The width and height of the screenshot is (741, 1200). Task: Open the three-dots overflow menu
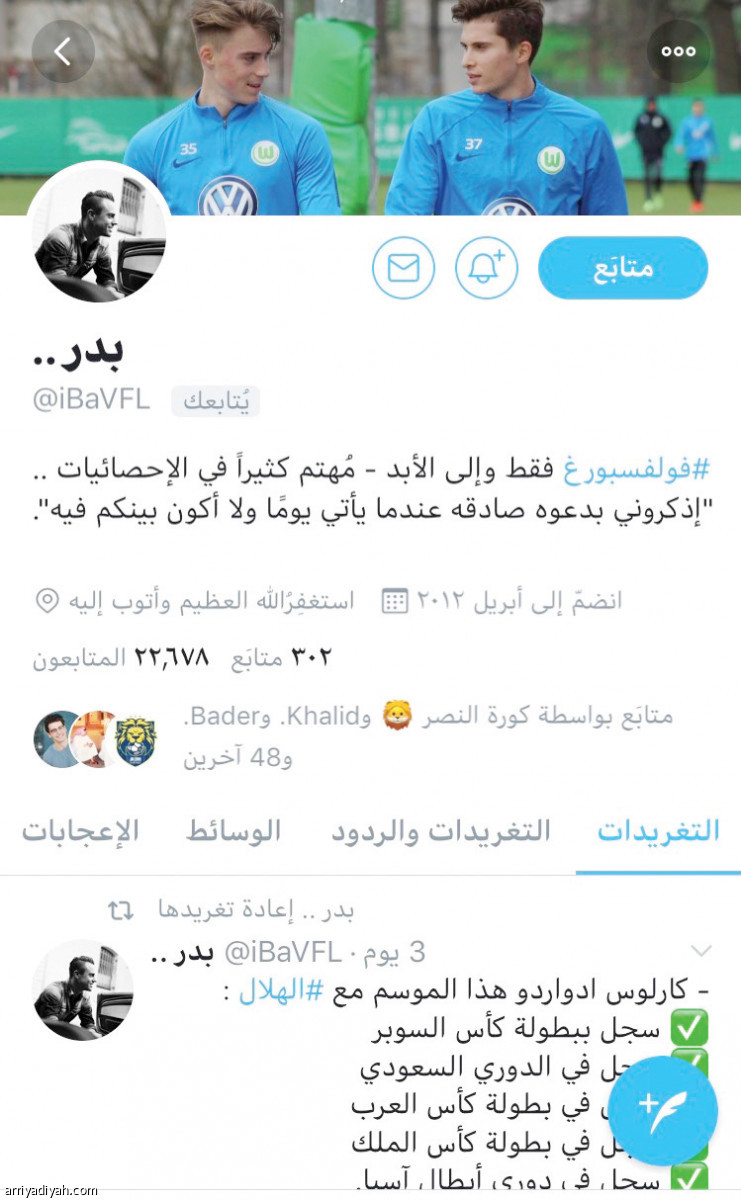point(678,52)
